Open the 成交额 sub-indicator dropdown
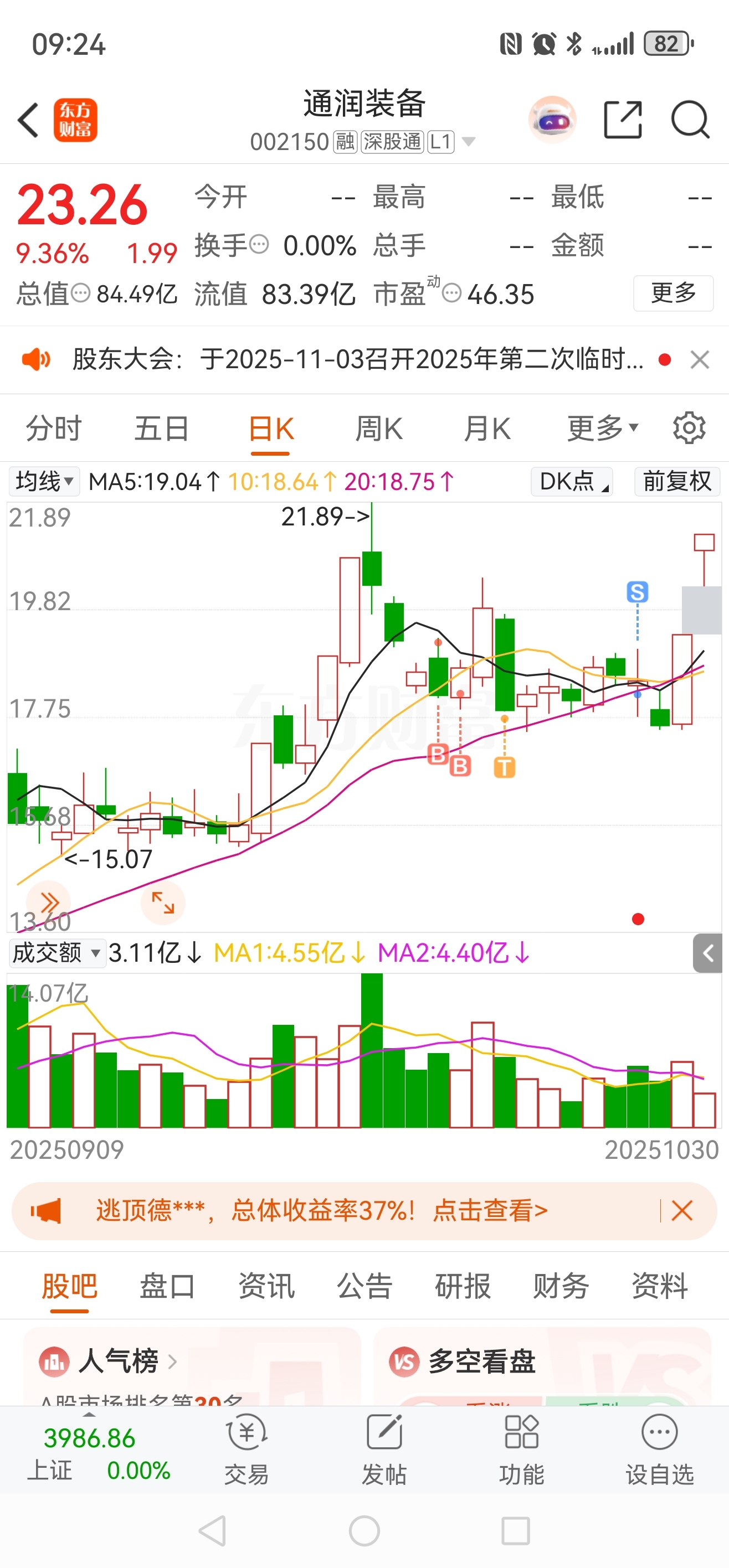Screen dimensions: 729x1568 pyautogui.click(x=56, y=953)
